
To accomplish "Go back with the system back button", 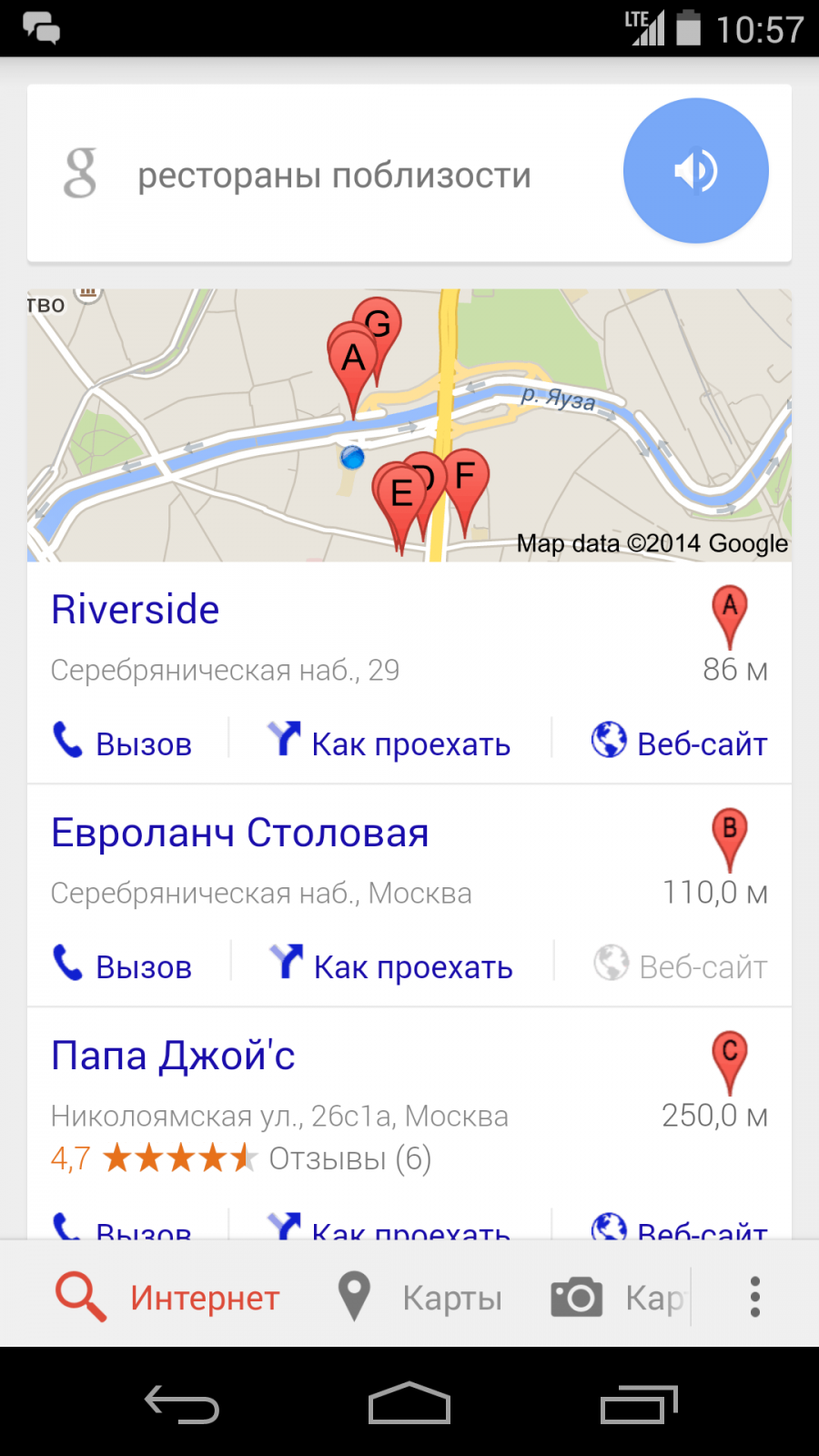I will pyautogui.click(x=182, y=1404).
